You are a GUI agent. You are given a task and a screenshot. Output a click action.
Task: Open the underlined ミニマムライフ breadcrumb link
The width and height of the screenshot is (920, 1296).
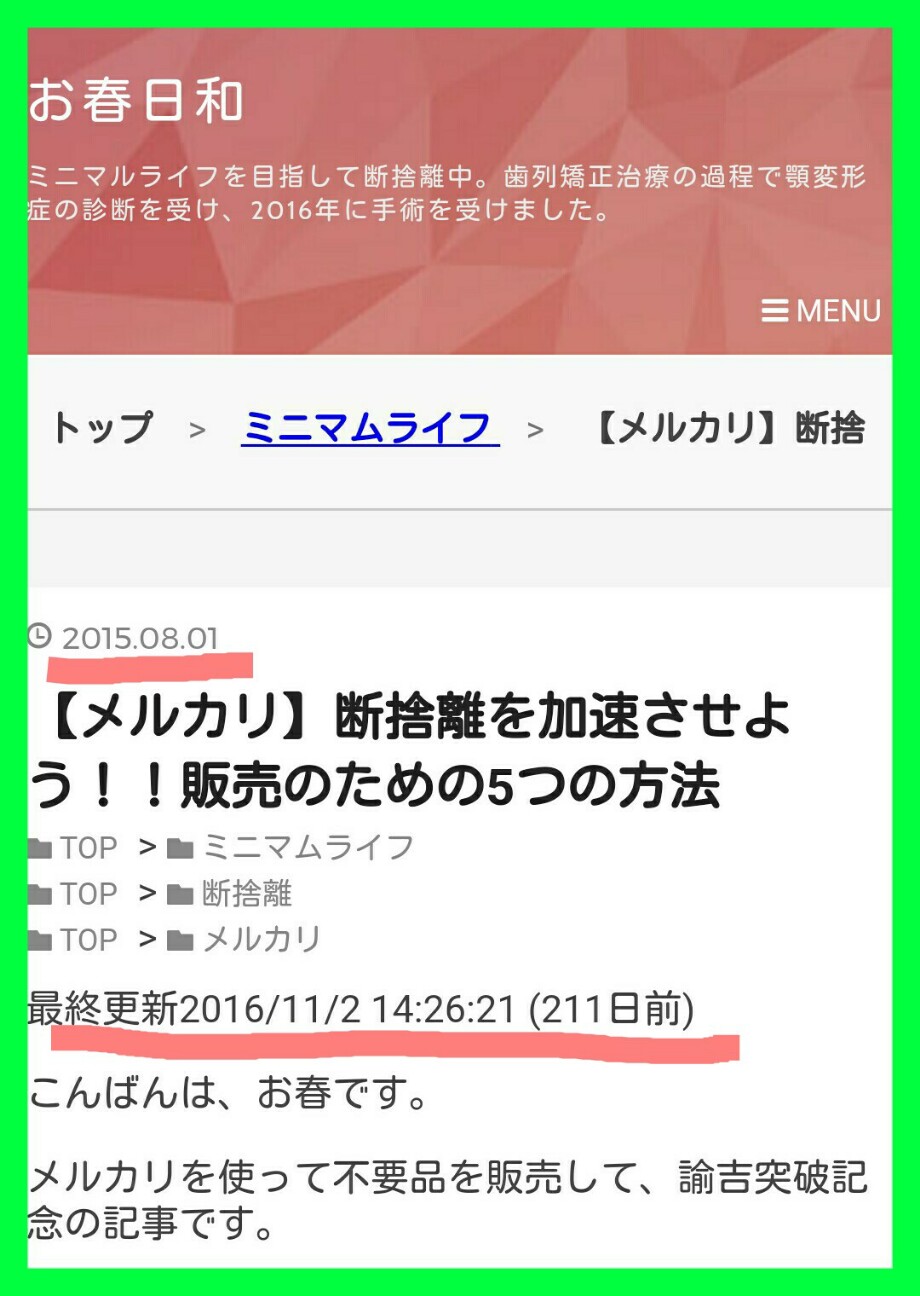point(369,429)
